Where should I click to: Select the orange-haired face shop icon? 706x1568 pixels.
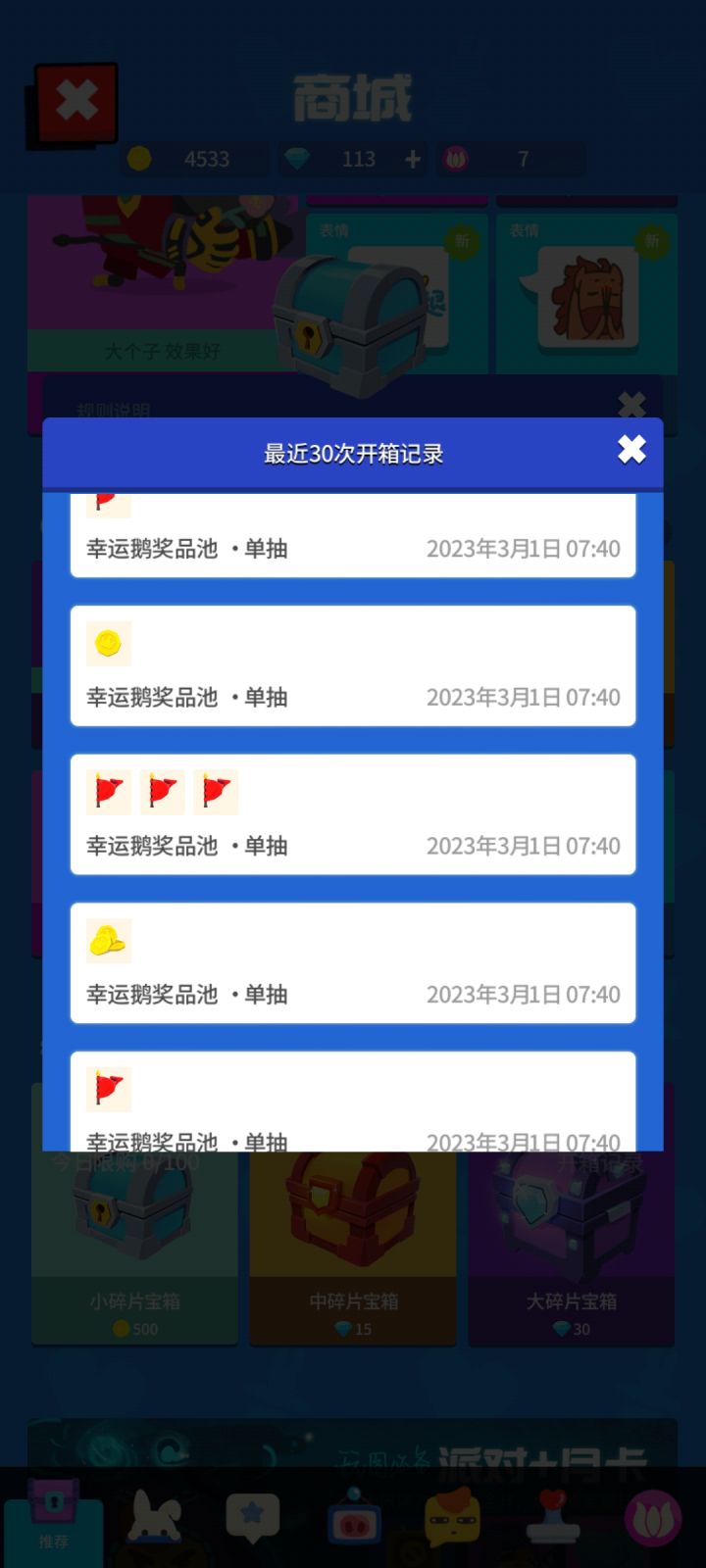[x=452, y=1519]
